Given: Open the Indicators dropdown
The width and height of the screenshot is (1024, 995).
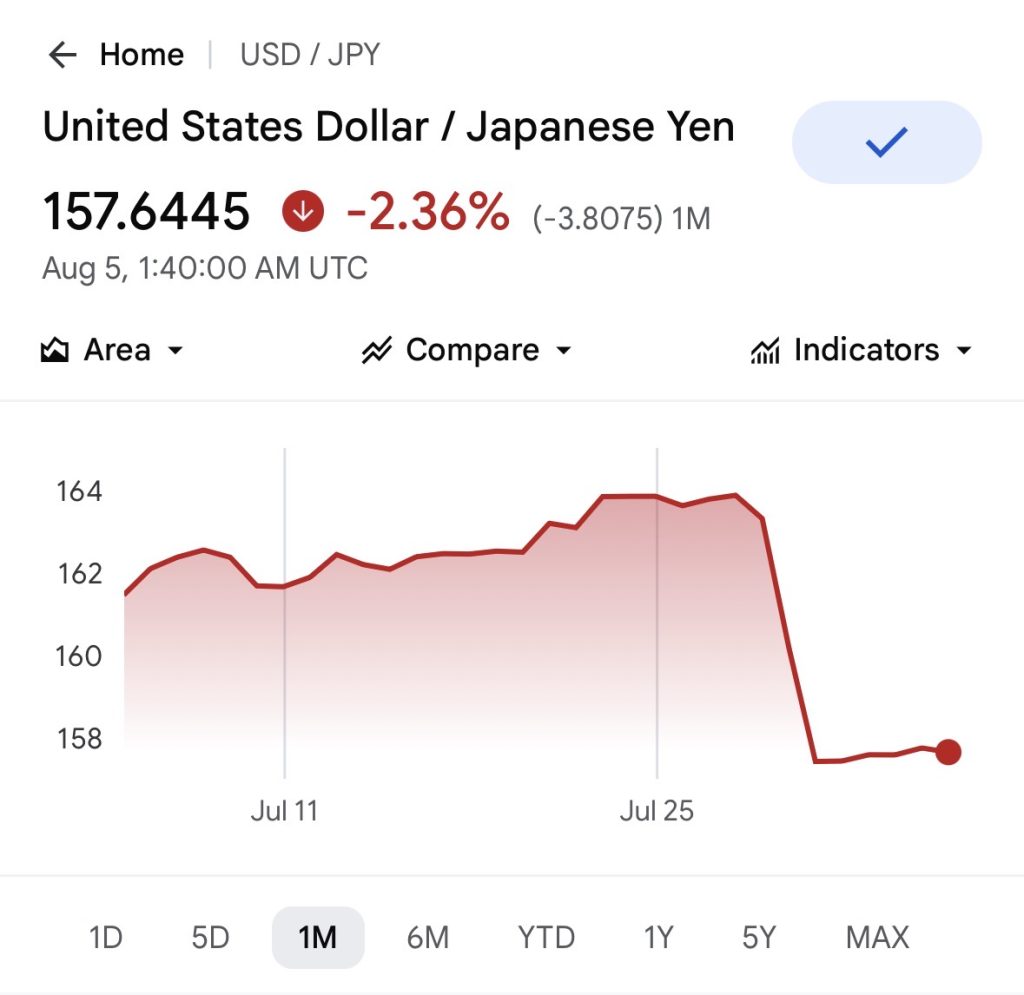Looking at the screenshot, I should coord(861,350).
